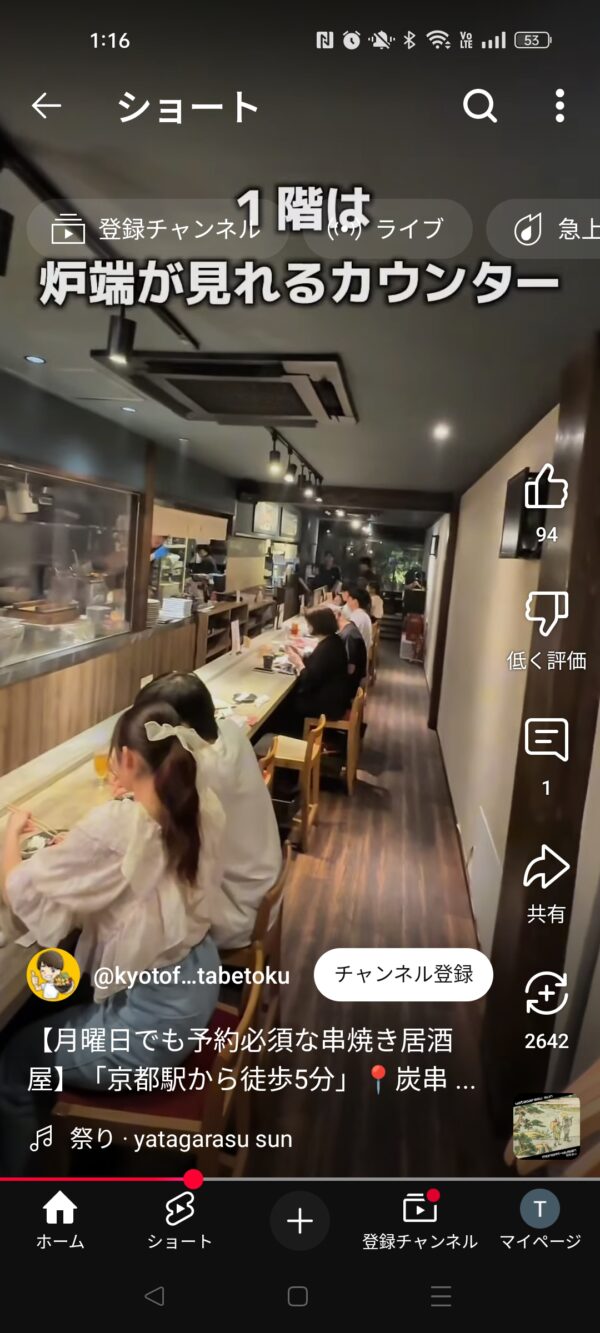The image size is (600, 1333).
Task: Select the ライブ chip
Action: 388,229
